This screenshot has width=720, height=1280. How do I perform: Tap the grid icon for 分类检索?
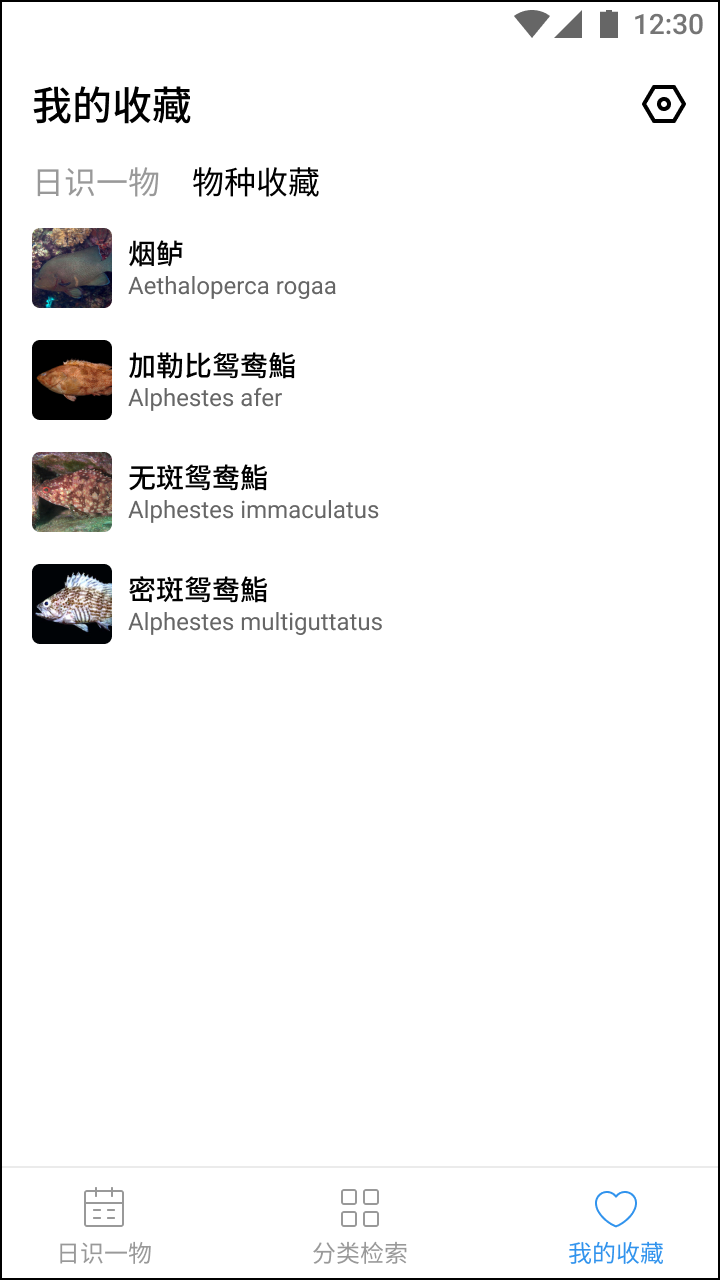pyautogui.click(x=358, y=1207)
